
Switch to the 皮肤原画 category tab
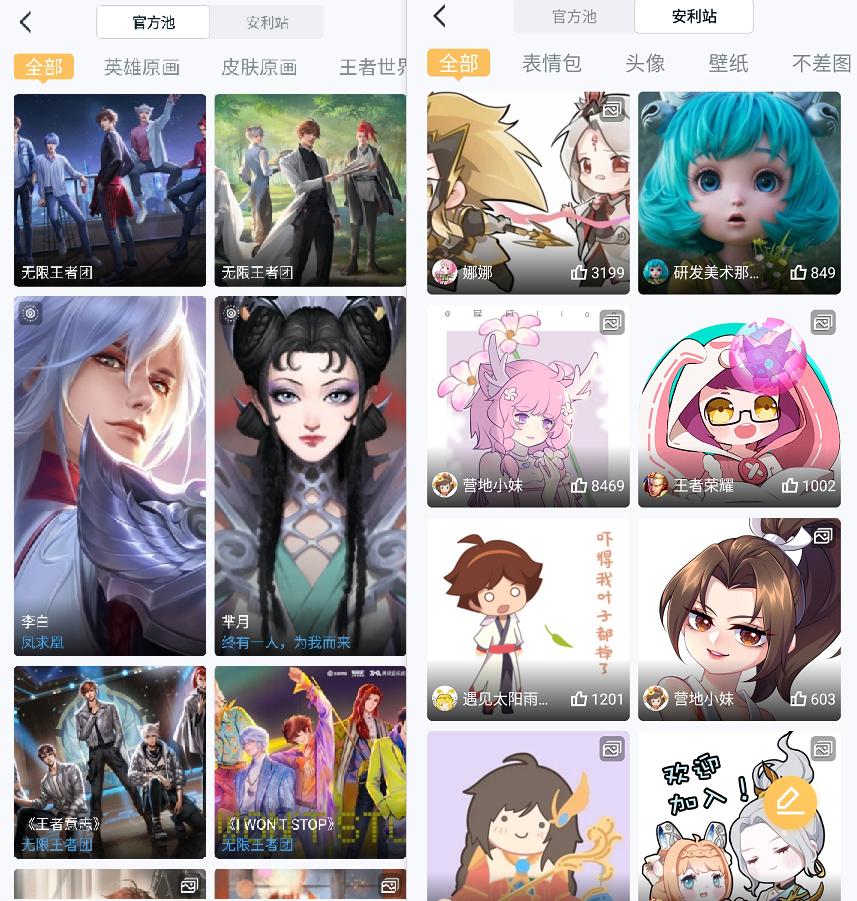click(x=258, y=69)
